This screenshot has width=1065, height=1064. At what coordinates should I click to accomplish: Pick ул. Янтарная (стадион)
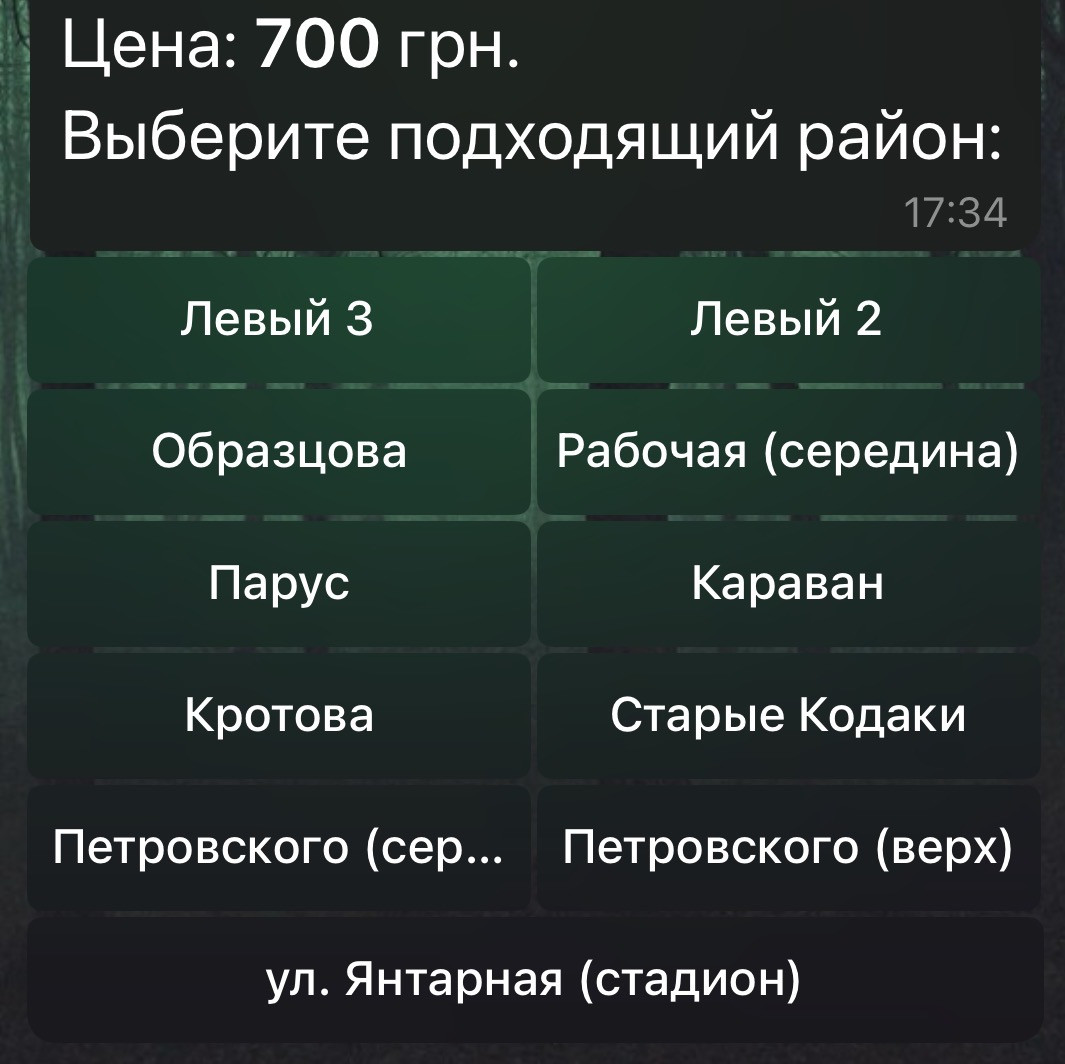tap(535, 980)
